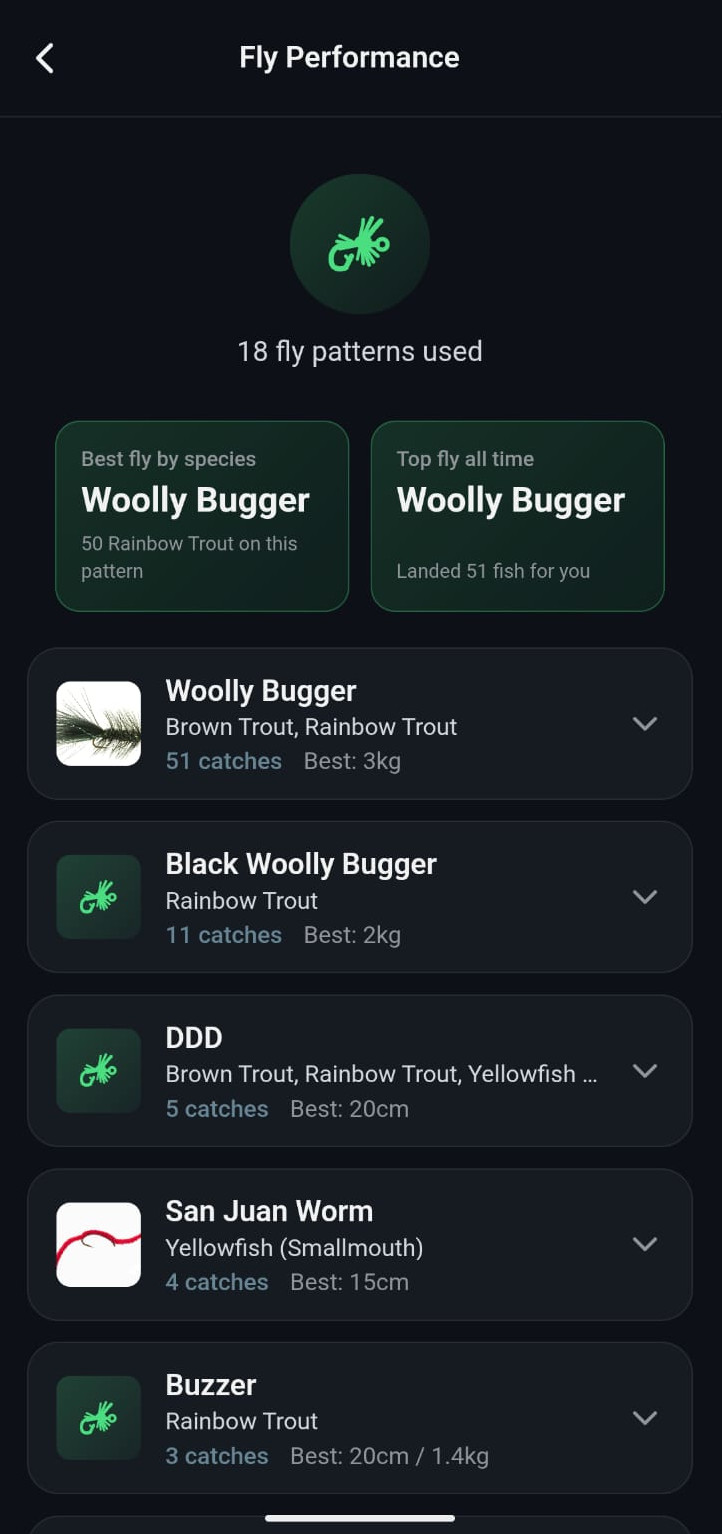Select the 5 catches text under DDD
Image resolution: width=722 pixels, height=1534 pixels.
tap(216, 1108)
